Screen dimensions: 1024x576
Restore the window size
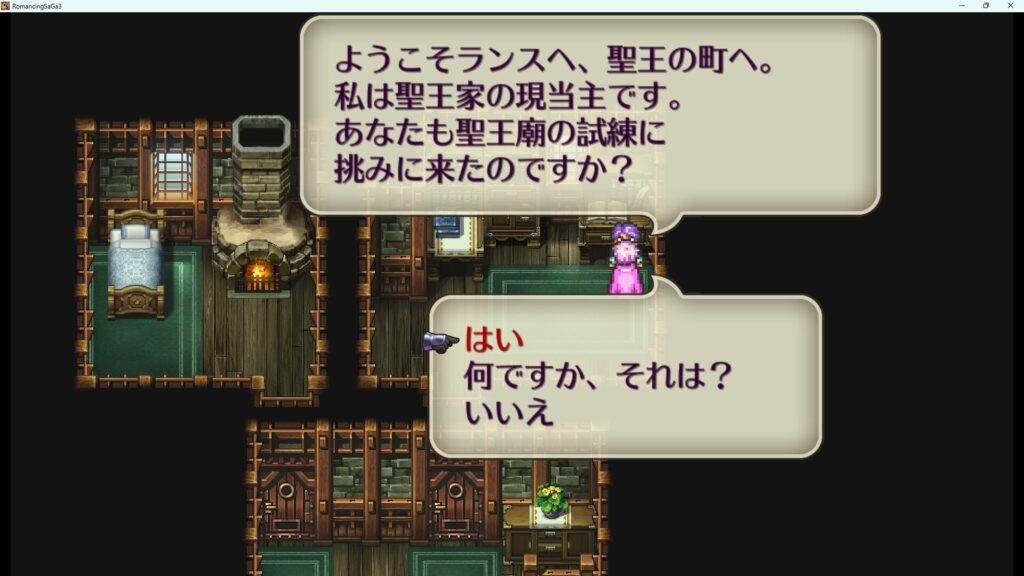pos(986,5)
